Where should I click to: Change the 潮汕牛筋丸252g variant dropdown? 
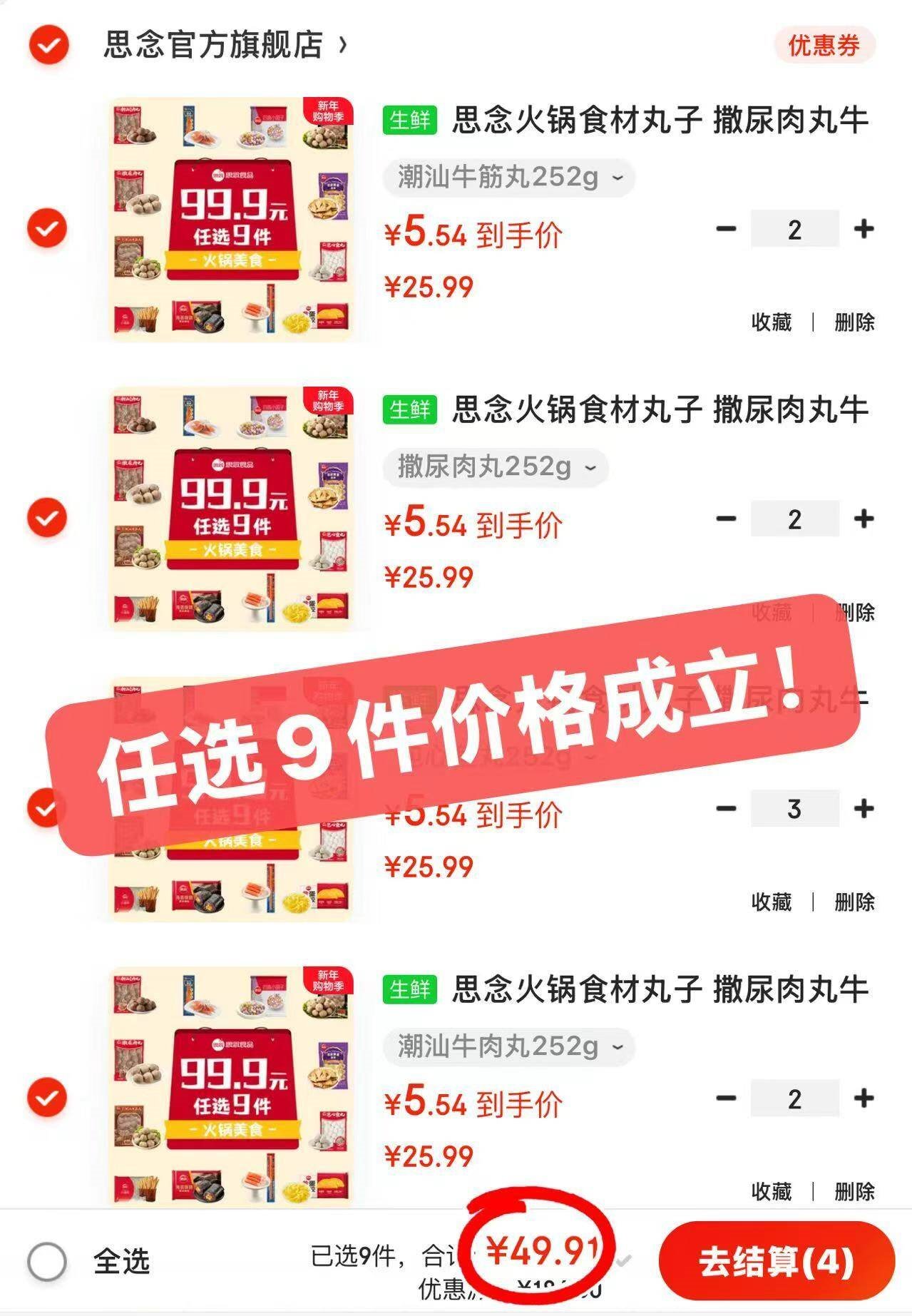pyautogui.click(x=508, y=177)
